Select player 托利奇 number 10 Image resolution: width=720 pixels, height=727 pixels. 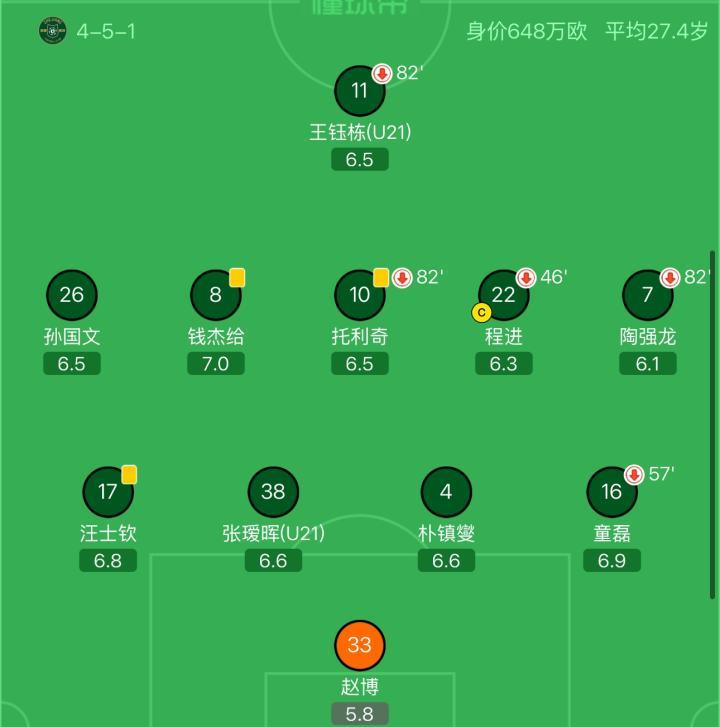pos(360,294)
